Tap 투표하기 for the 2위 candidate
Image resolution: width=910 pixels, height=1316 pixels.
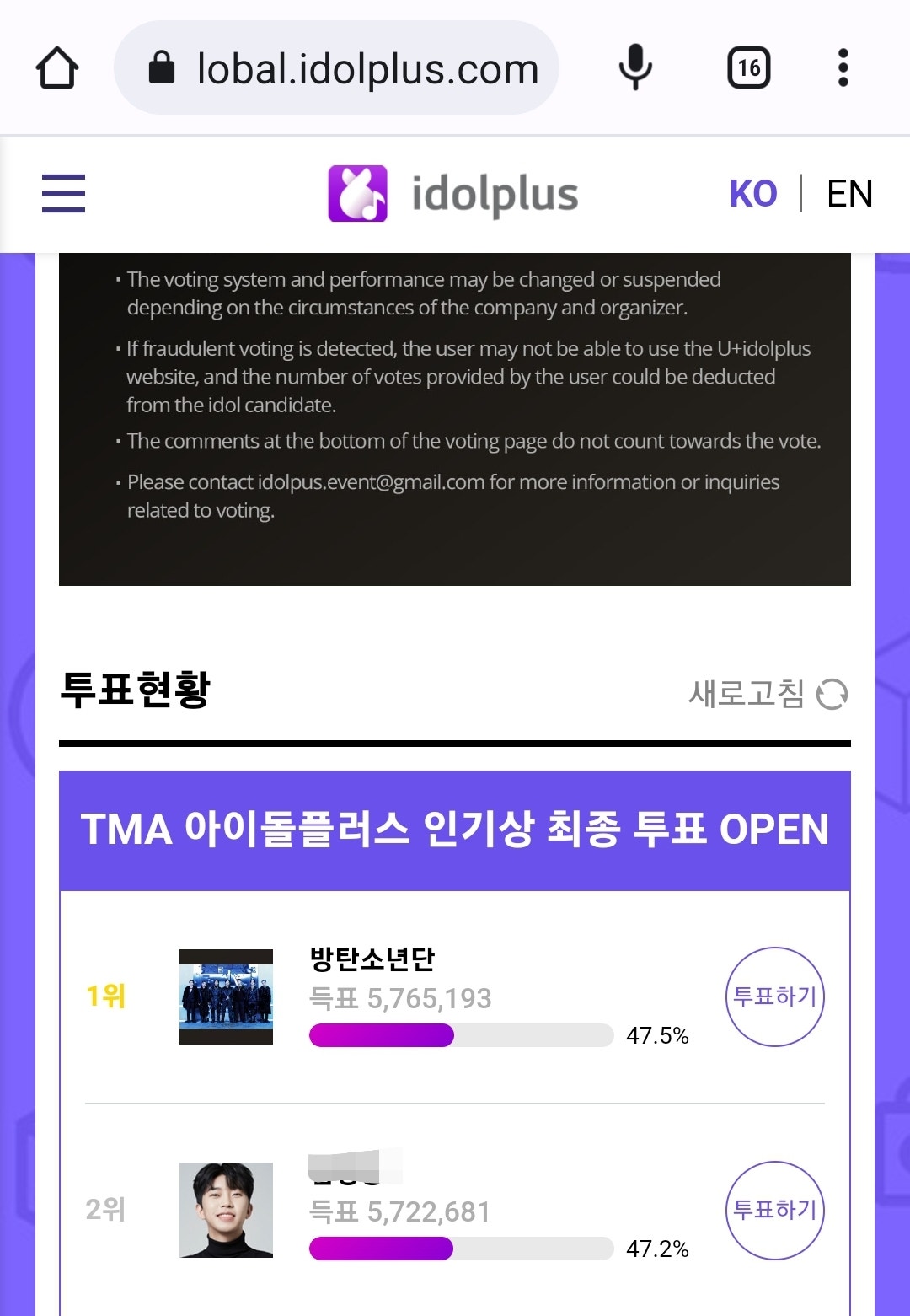click(x=773, y=1210)
